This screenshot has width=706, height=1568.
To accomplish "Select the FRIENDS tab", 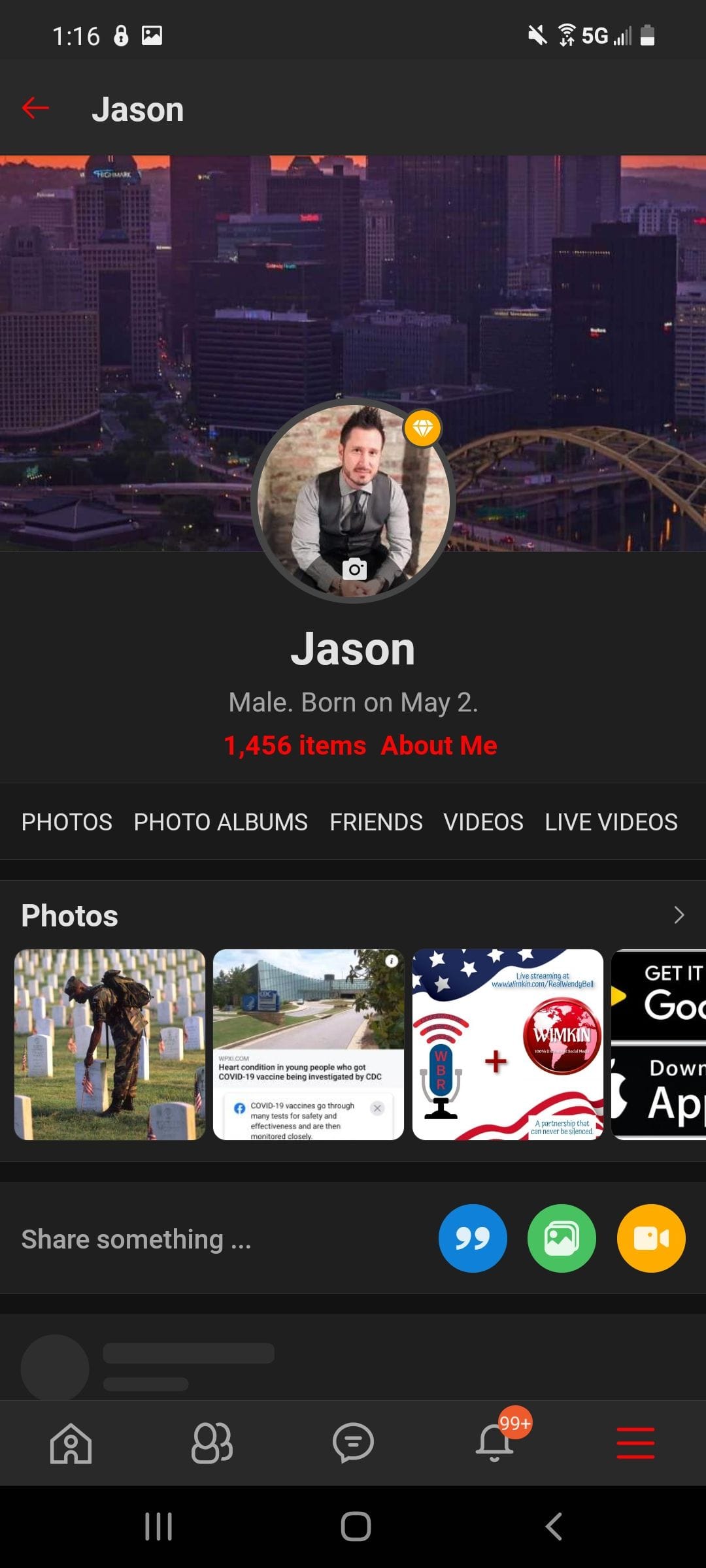I will point(377,822).
